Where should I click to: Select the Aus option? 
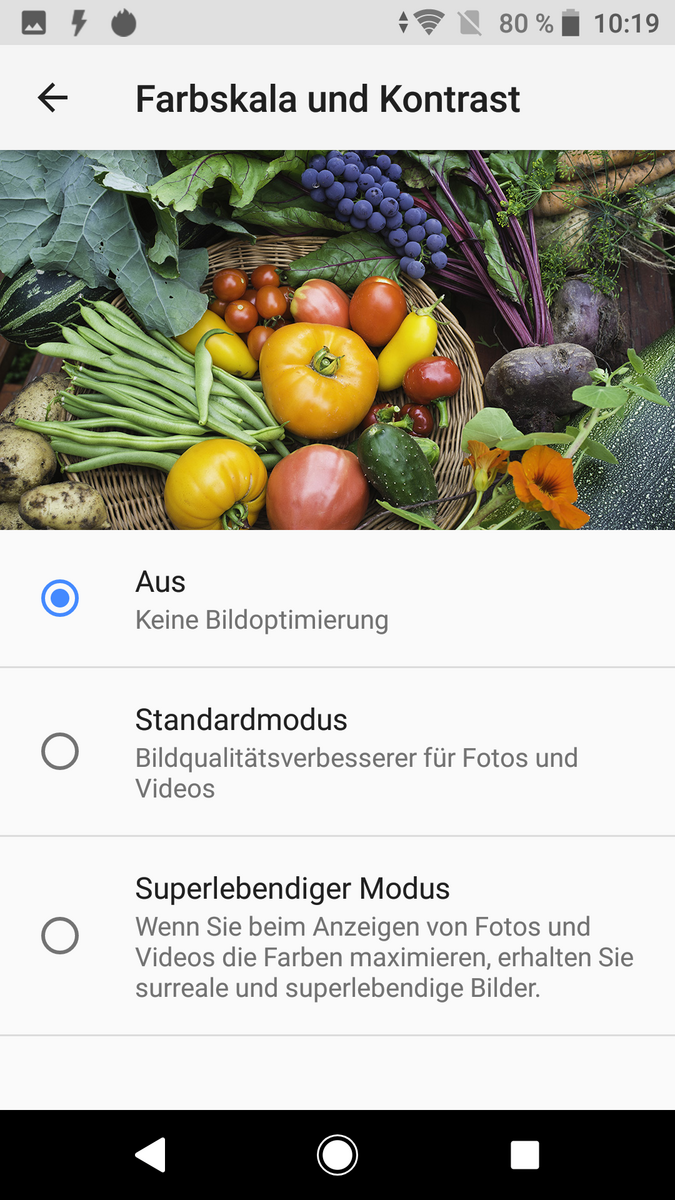coord(60,598)
